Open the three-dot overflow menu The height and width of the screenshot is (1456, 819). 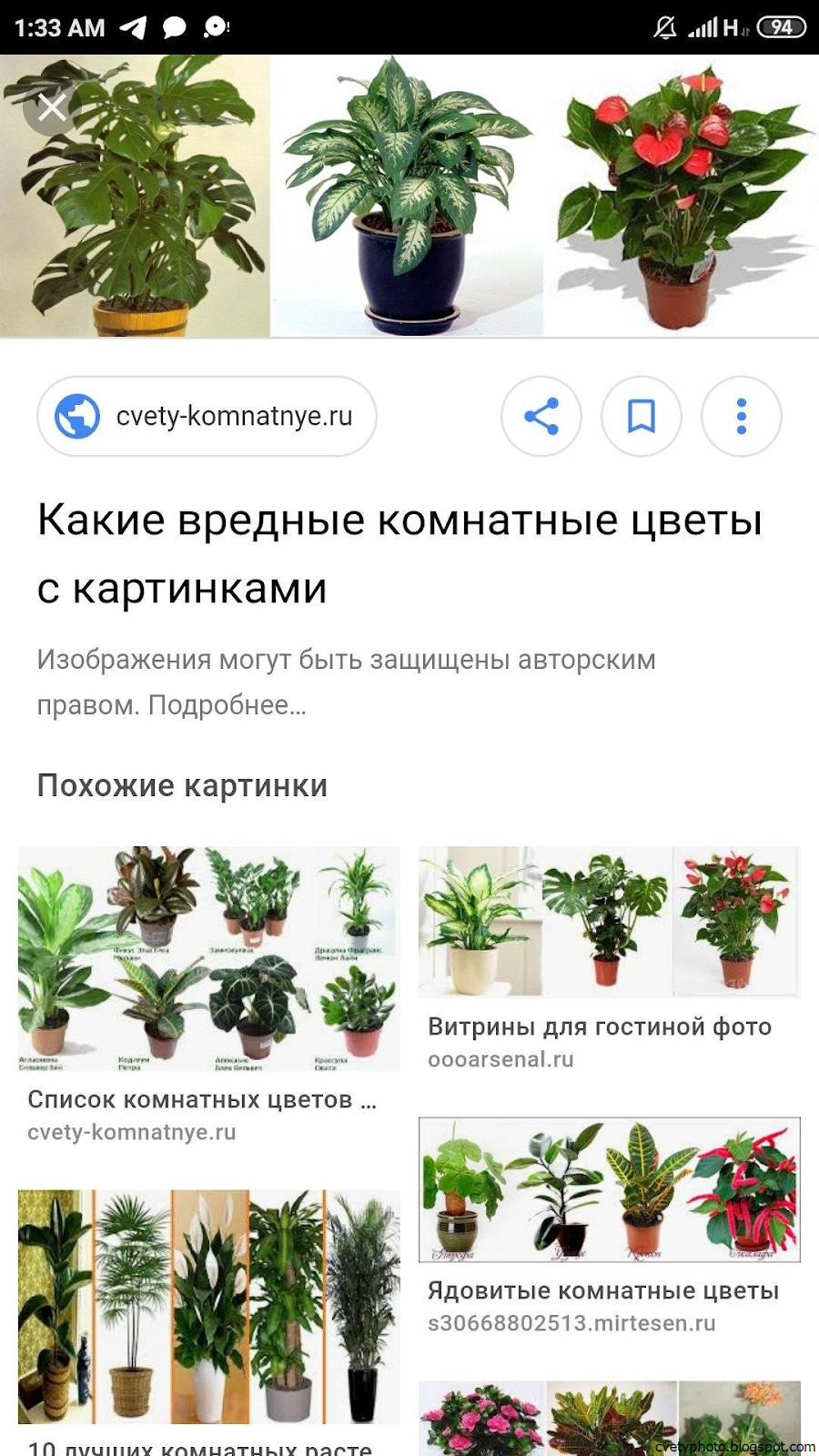tap(740, 416)
